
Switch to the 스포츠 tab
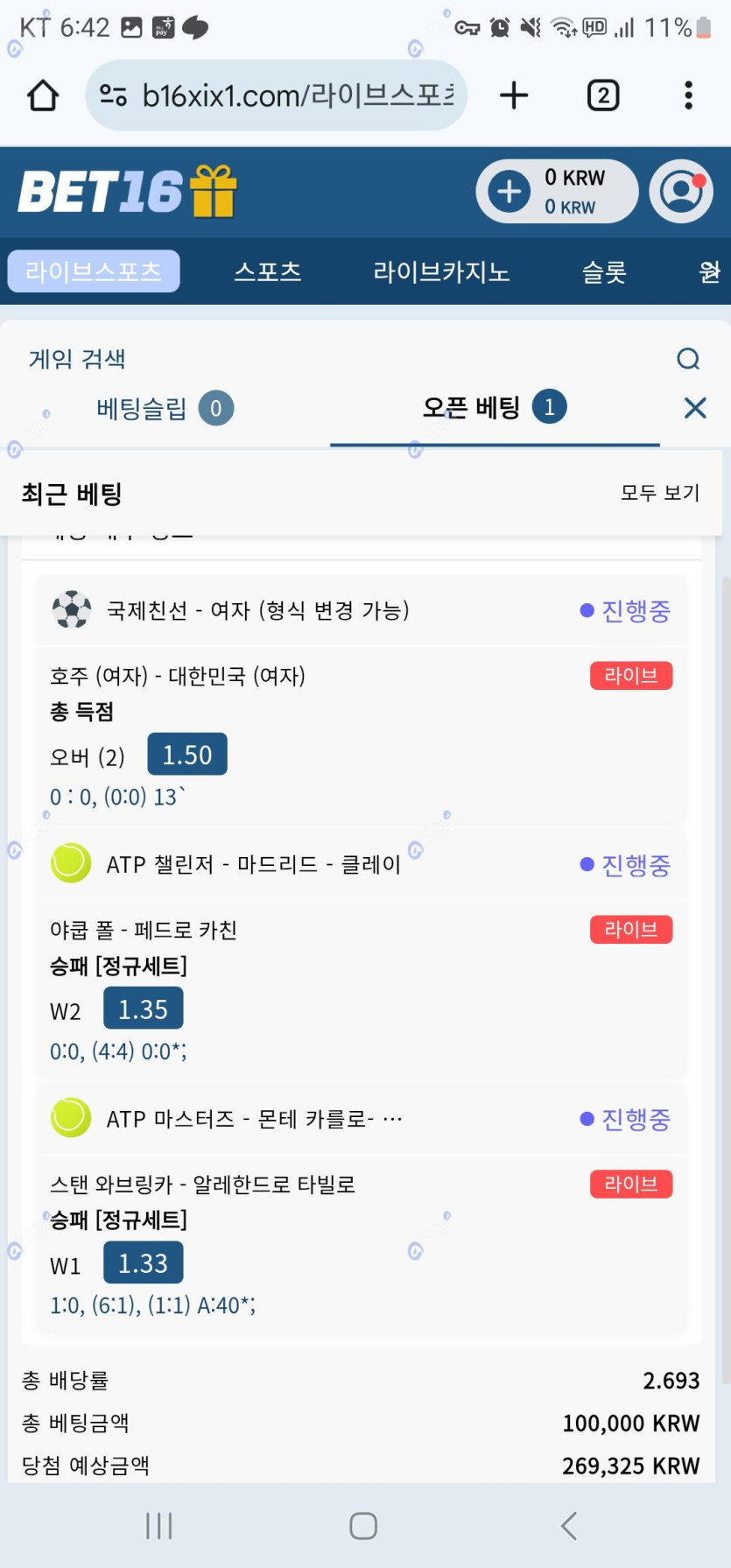(268, 271)
